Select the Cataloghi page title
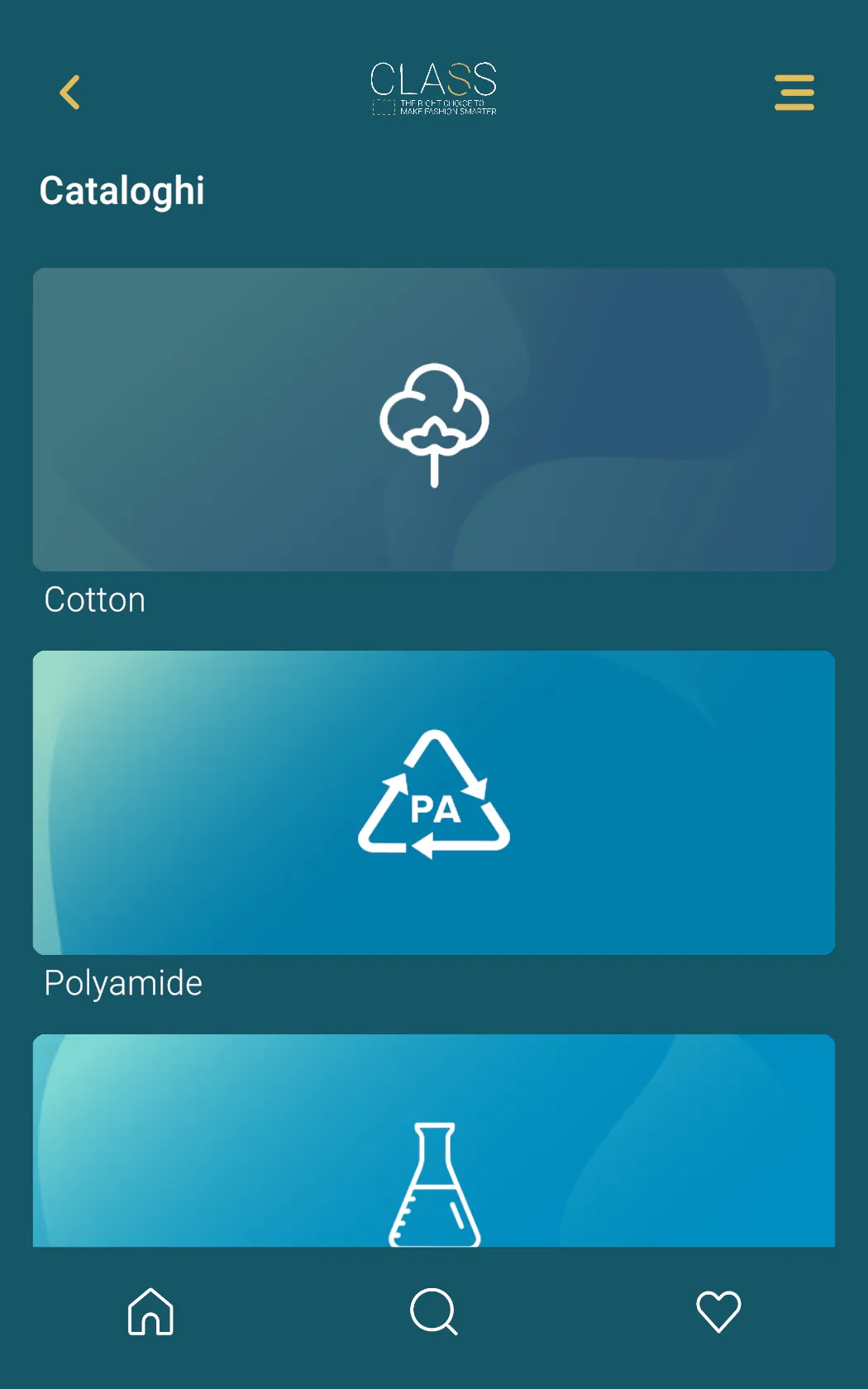 click(x=122, y=191)
